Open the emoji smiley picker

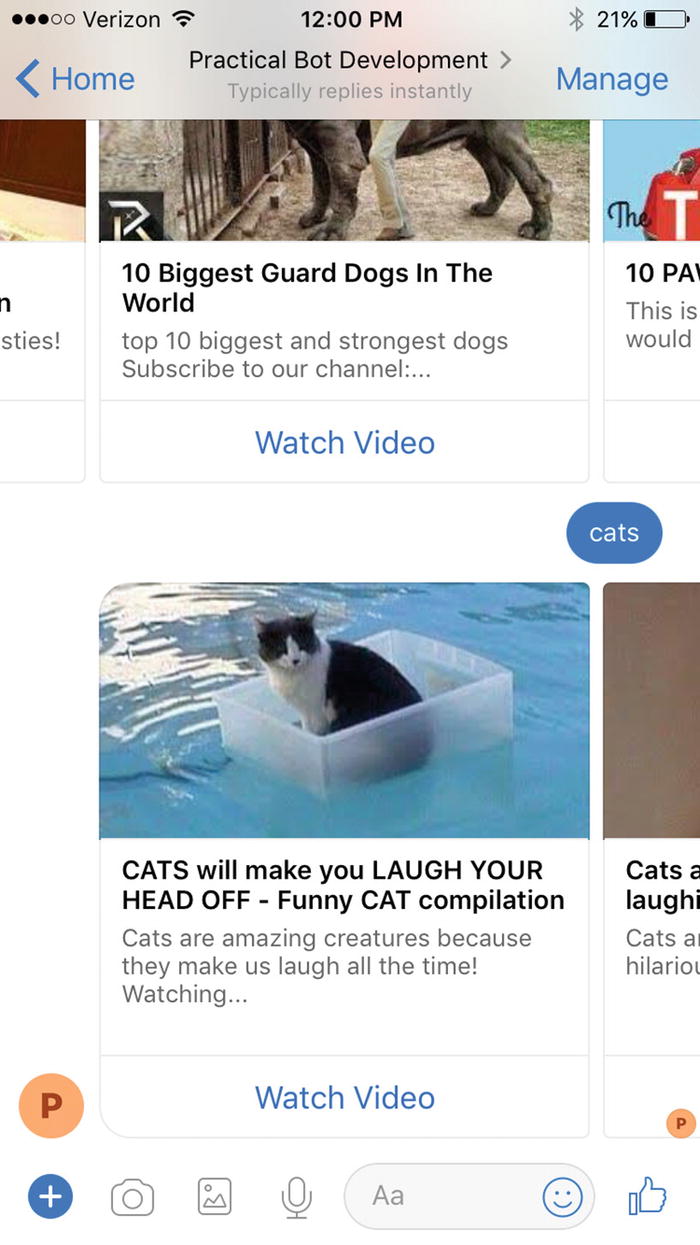562,1196
